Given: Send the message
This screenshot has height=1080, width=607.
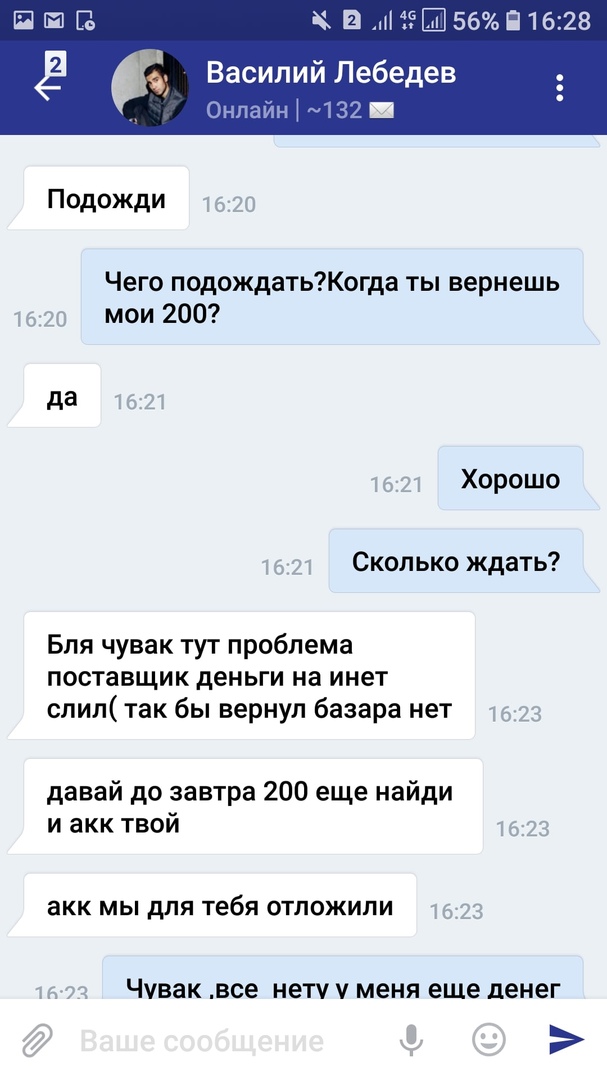Looking at the screenshot, I should (566, 1040).
